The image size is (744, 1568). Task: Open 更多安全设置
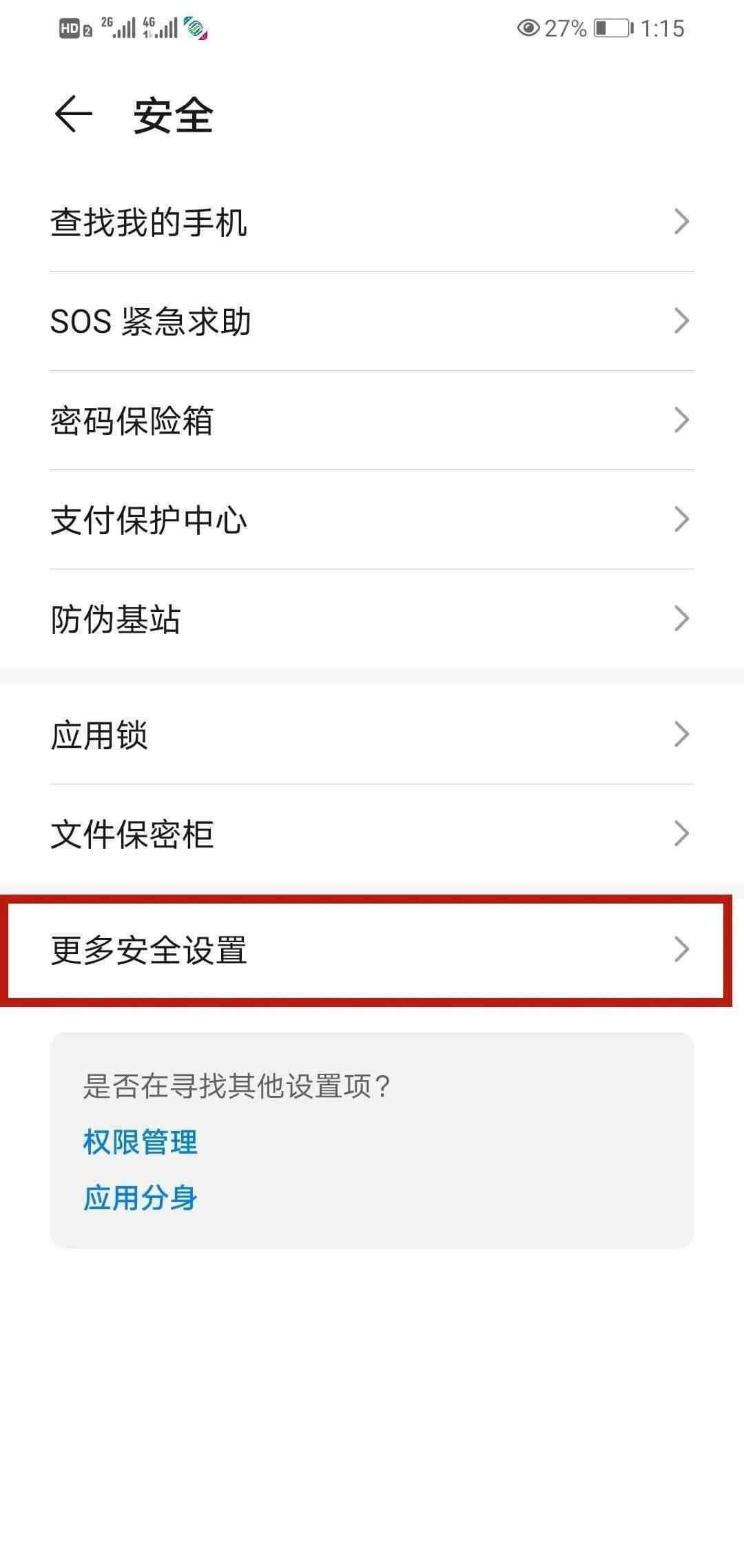click(x=372, y=950)
